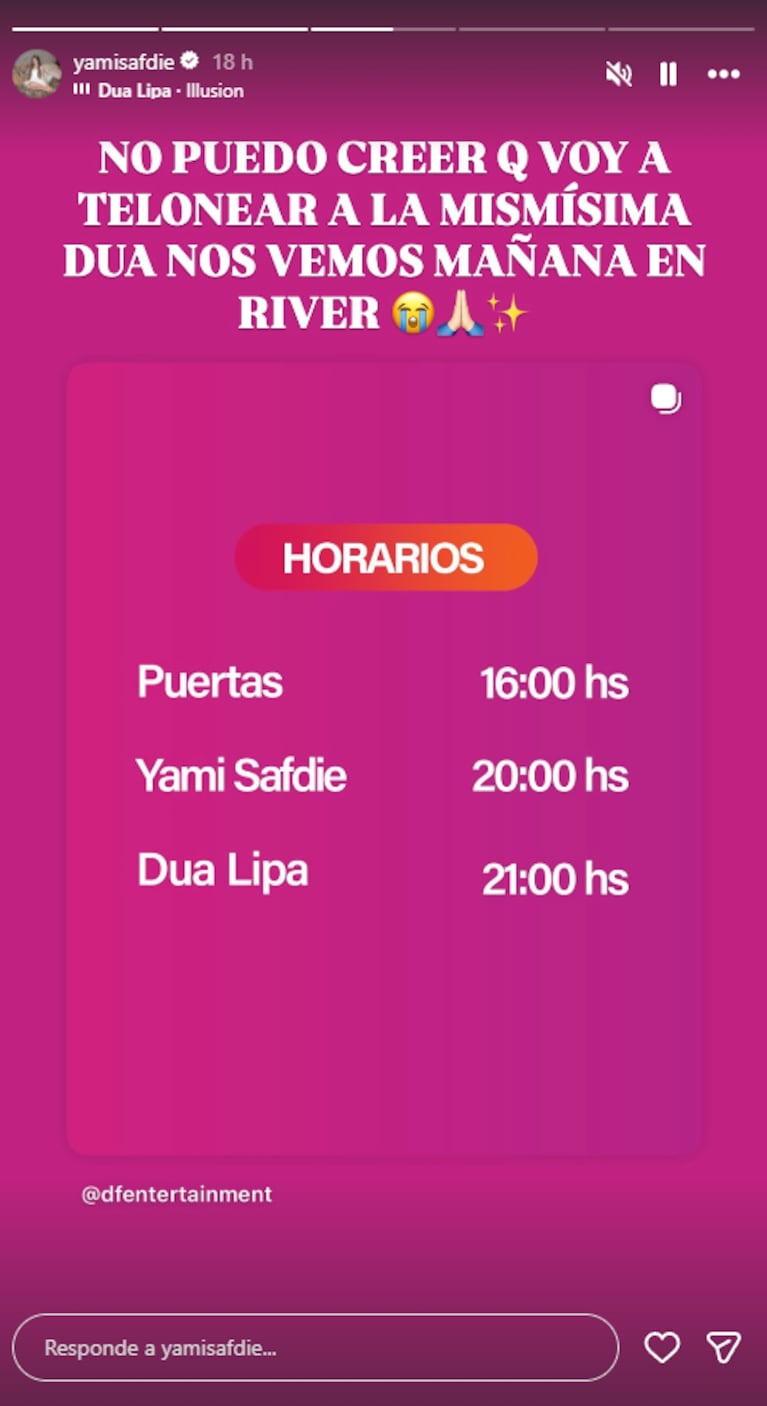Tap the reply field to yamisafdie
This screenshot has height=1406, width=767.
(315, 1347)
